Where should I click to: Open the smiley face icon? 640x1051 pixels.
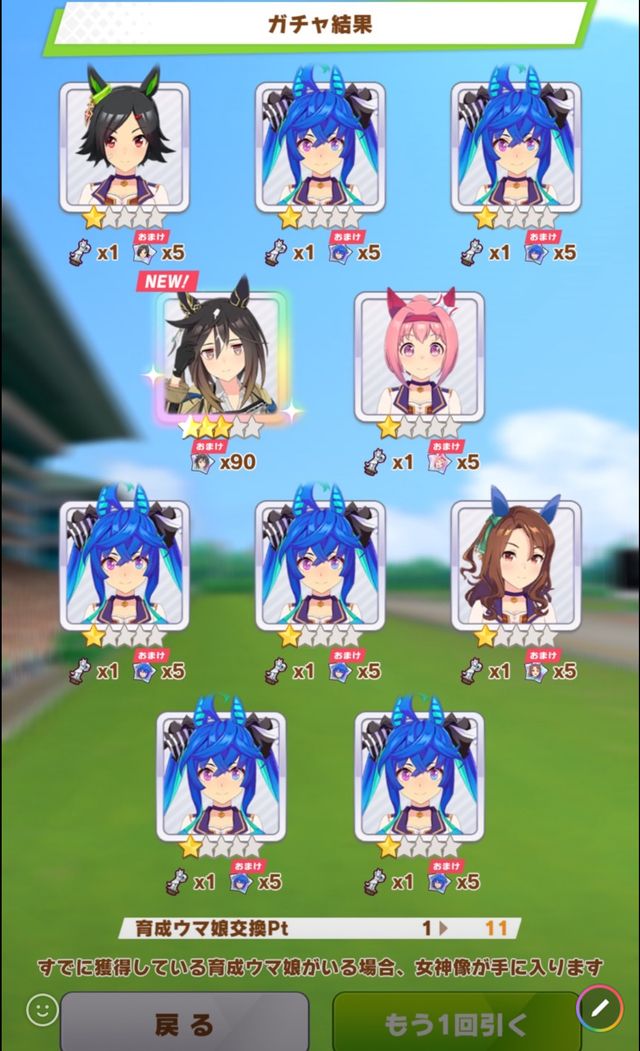coord(41,1010)
